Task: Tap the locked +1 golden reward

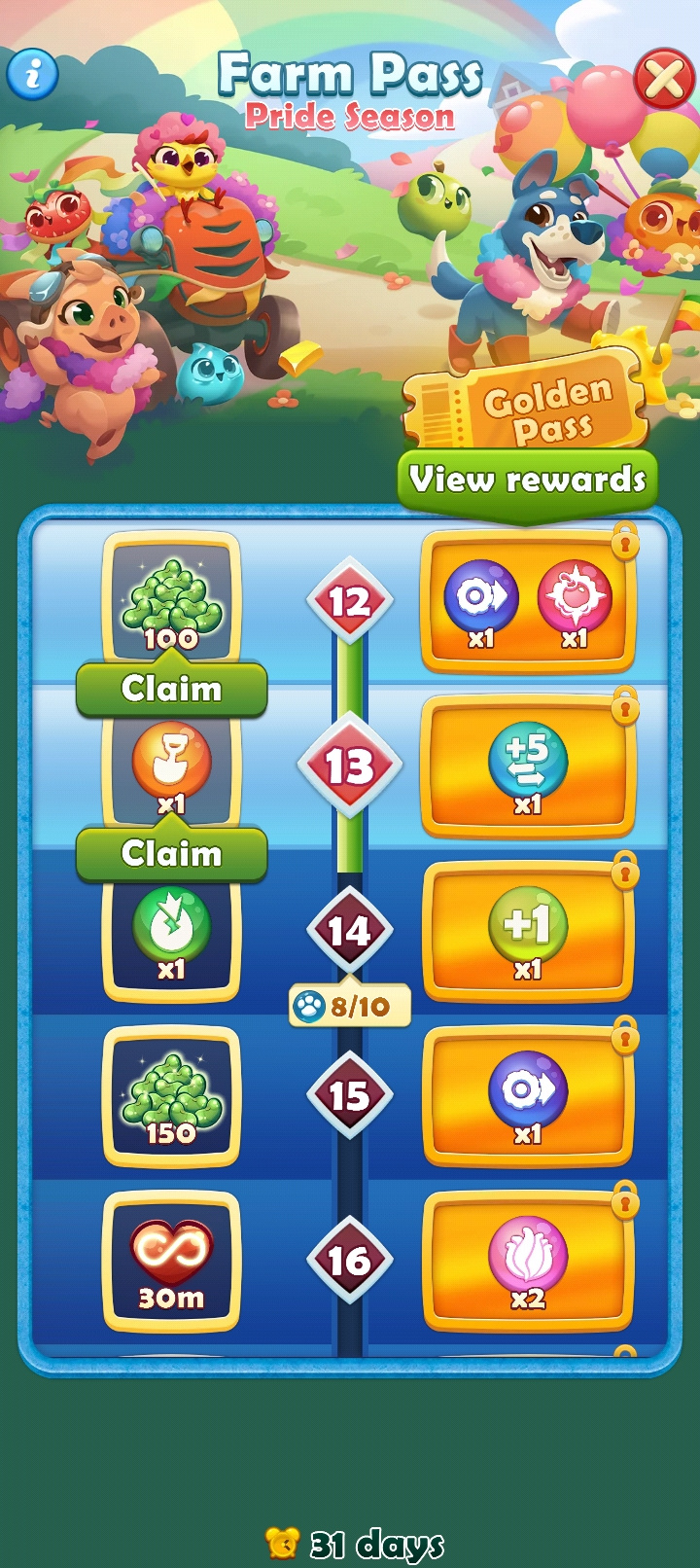Action: pos(528,932)
